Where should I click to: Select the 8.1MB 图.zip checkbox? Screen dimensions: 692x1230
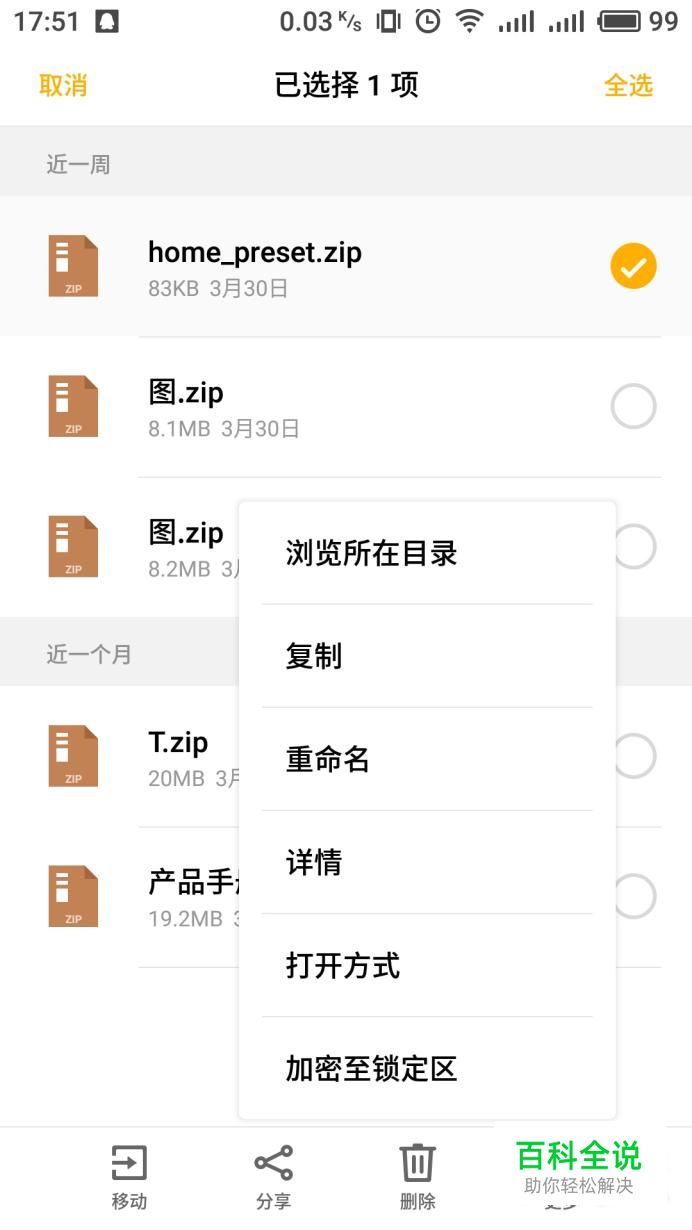(633, 406)
